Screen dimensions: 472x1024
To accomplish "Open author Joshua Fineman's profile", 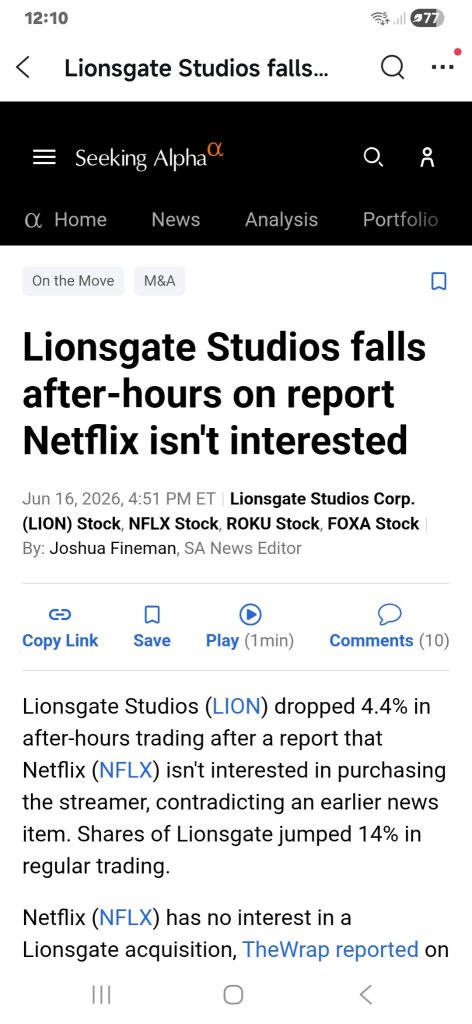I will click(113, 548).
